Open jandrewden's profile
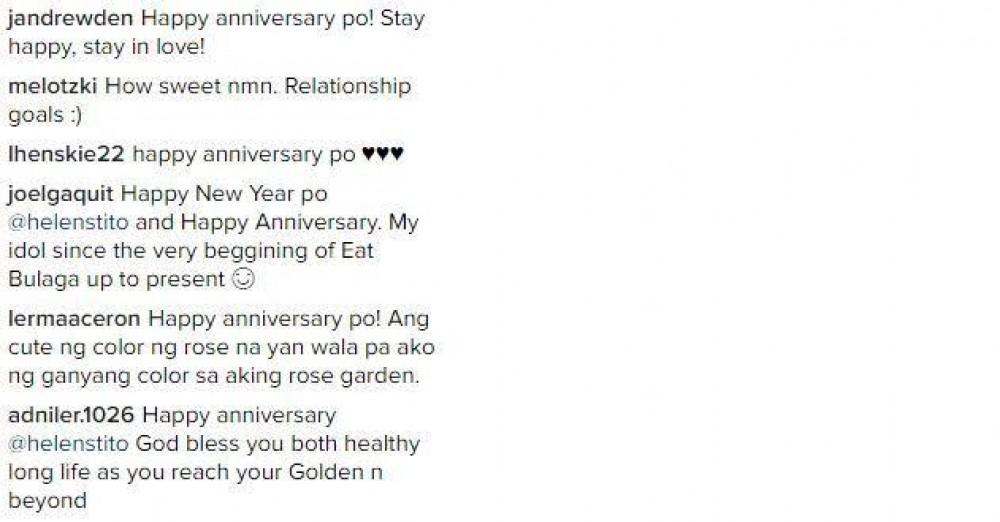1000x522 pixels. (71, 19)
